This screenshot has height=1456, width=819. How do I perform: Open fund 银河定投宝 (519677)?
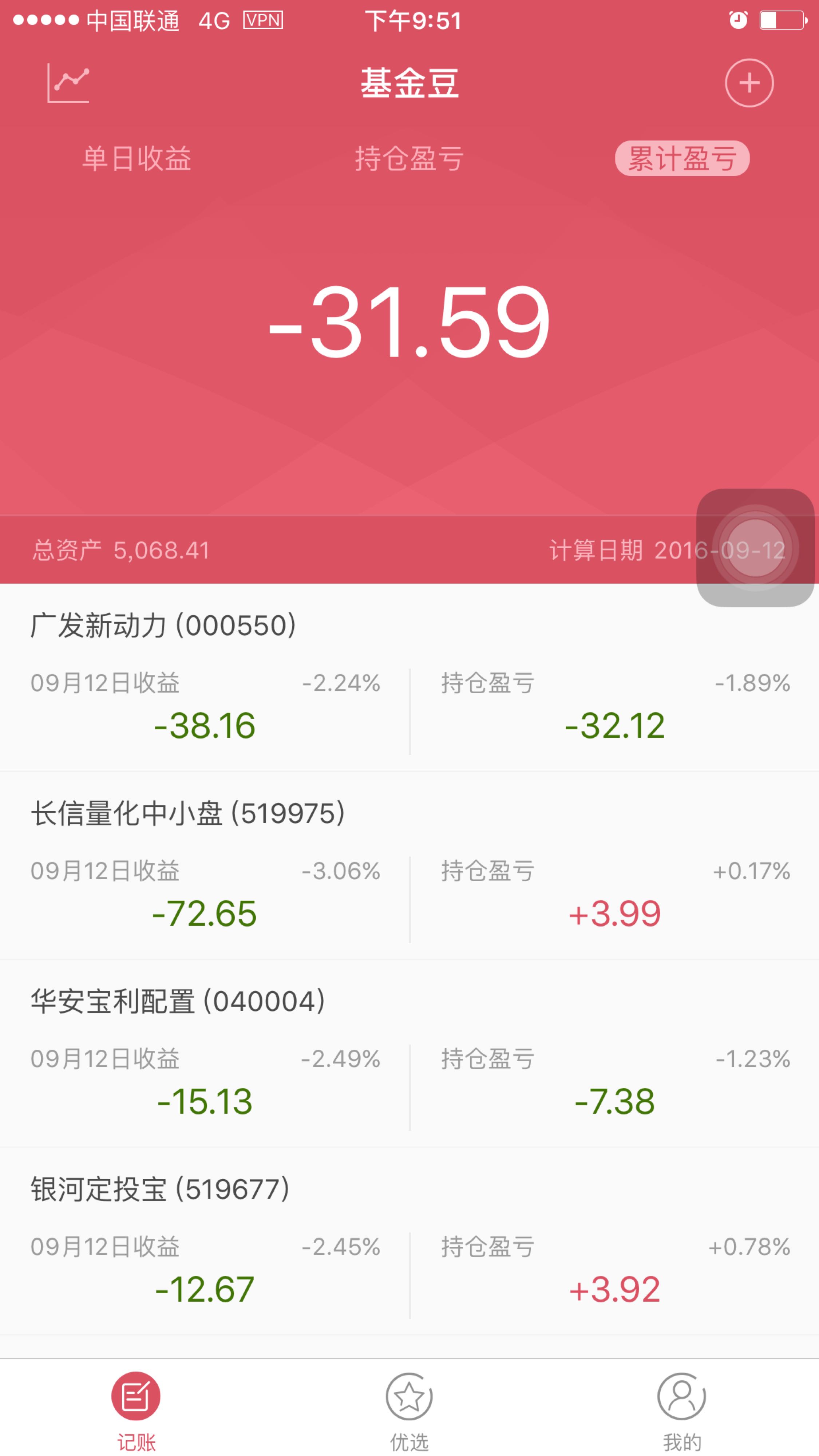pyautogui.click(x=409, y=1241)
